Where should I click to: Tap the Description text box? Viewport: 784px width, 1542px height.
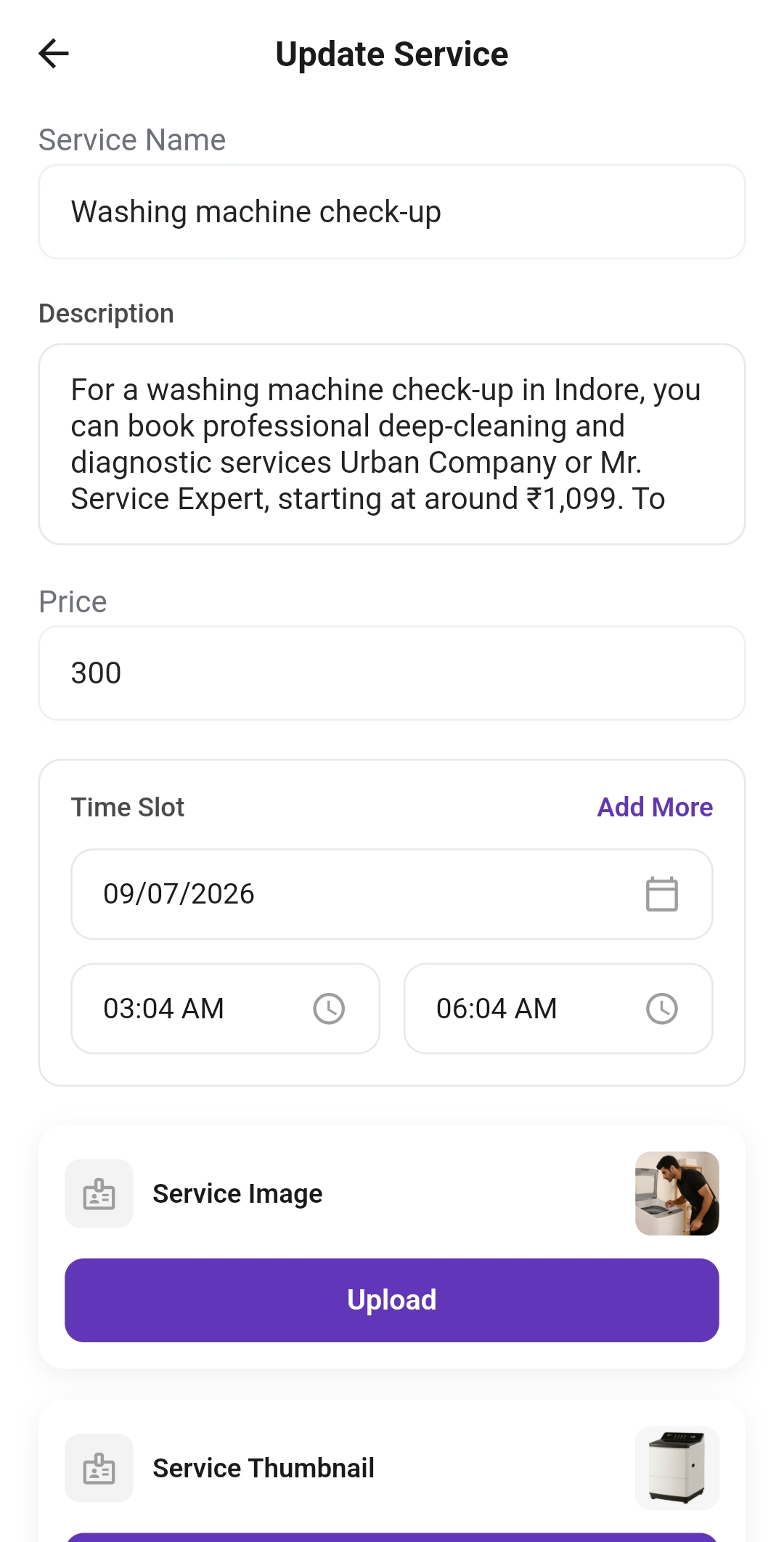coord(392,444)
